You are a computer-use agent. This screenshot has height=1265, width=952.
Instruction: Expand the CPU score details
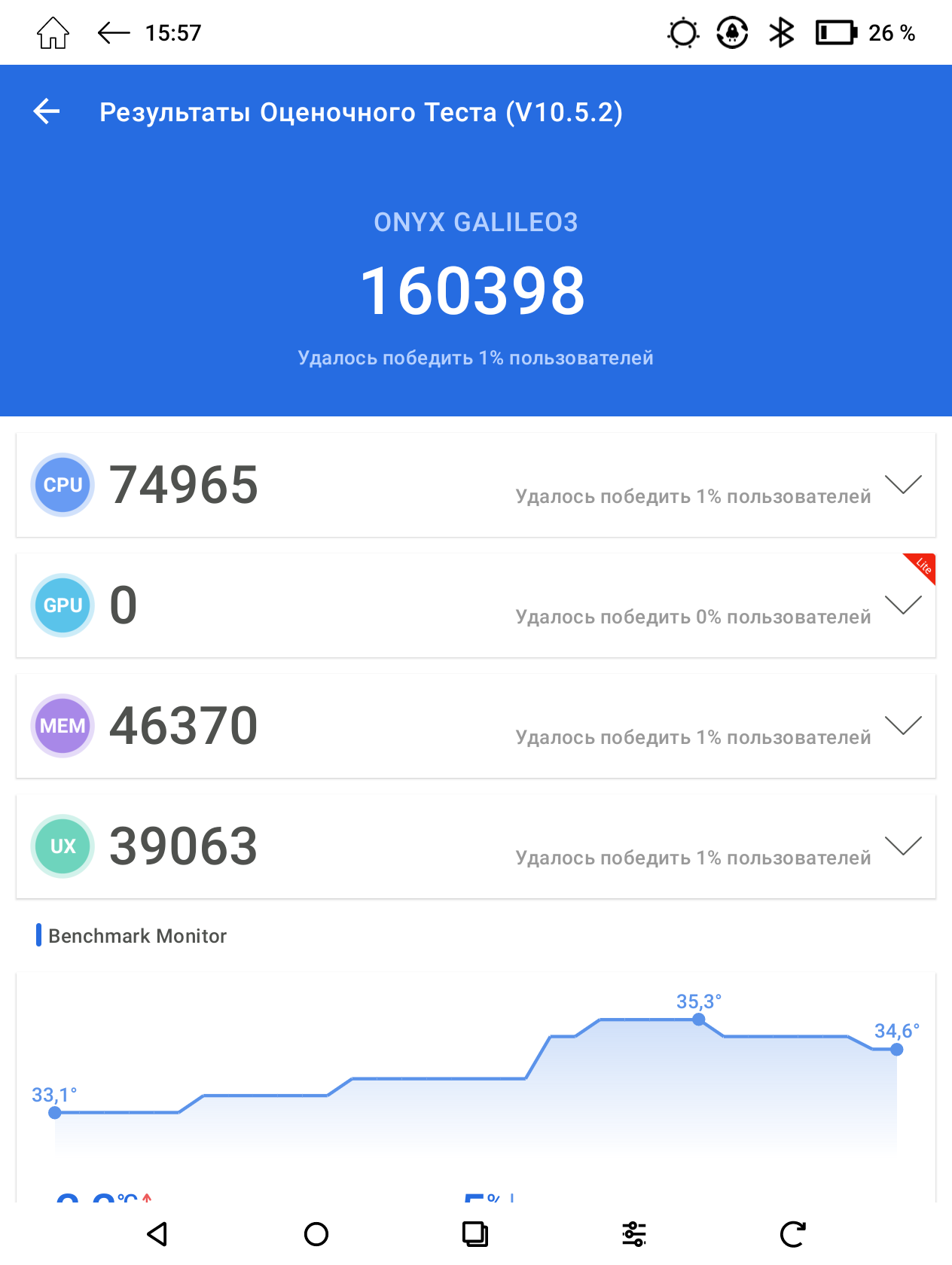point(903,484)
